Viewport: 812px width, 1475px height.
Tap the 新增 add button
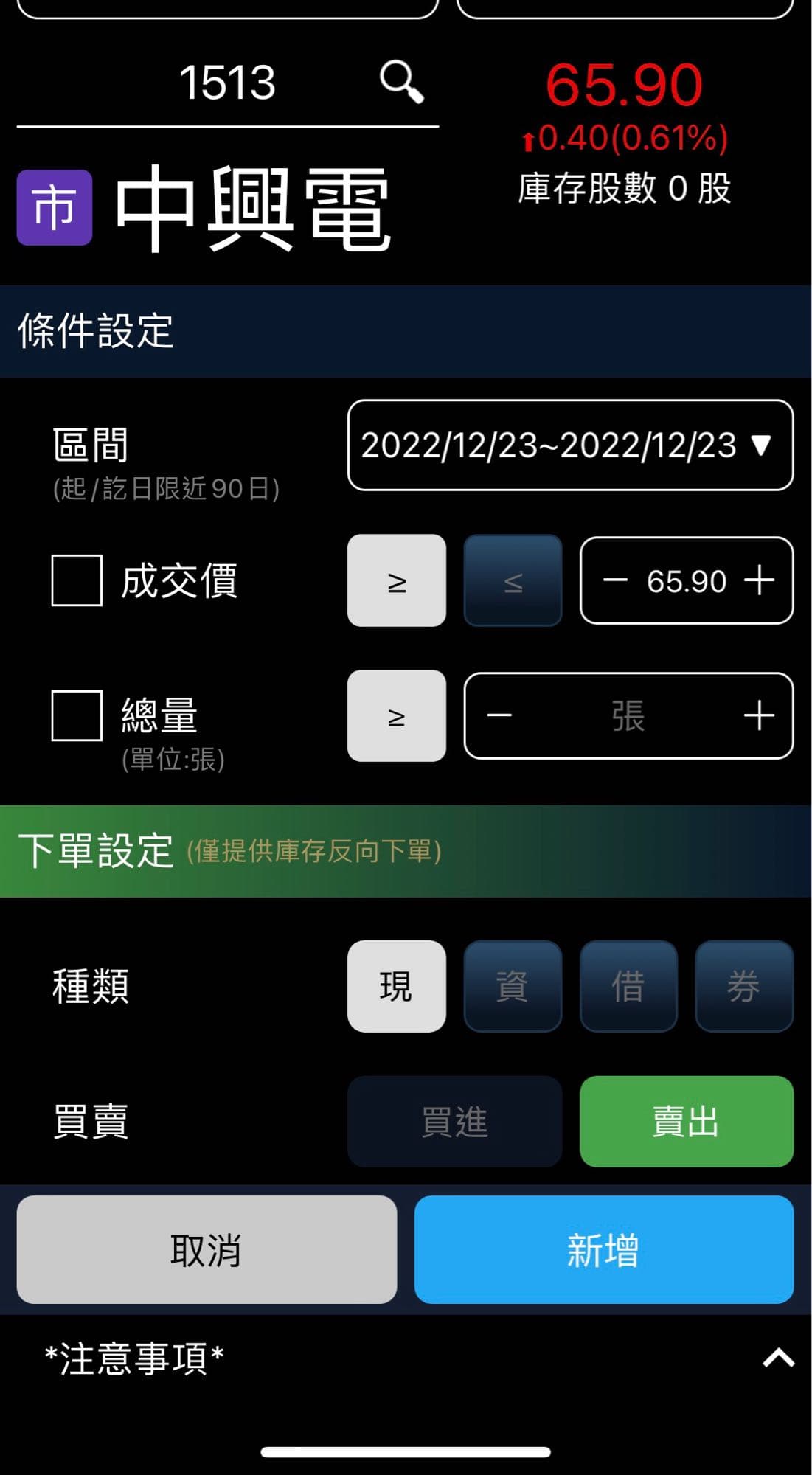pyautogui.click(x=603, y=1250)
